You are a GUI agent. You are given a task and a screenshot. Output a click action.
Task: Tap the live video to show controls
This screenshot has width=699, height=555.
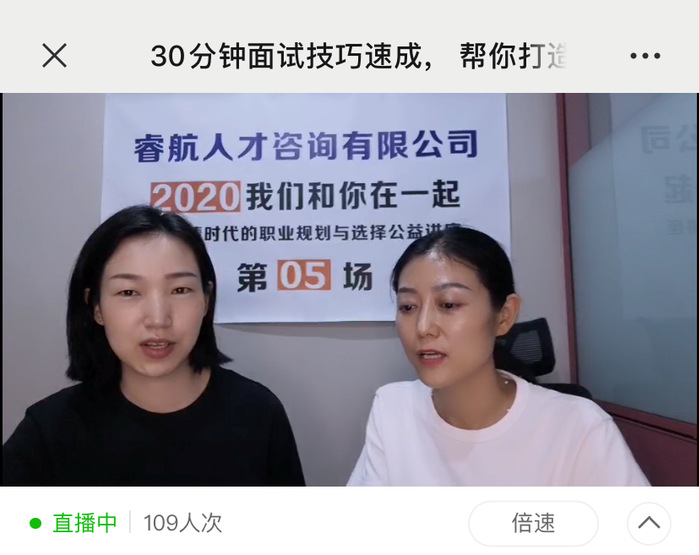click(349, 290)
